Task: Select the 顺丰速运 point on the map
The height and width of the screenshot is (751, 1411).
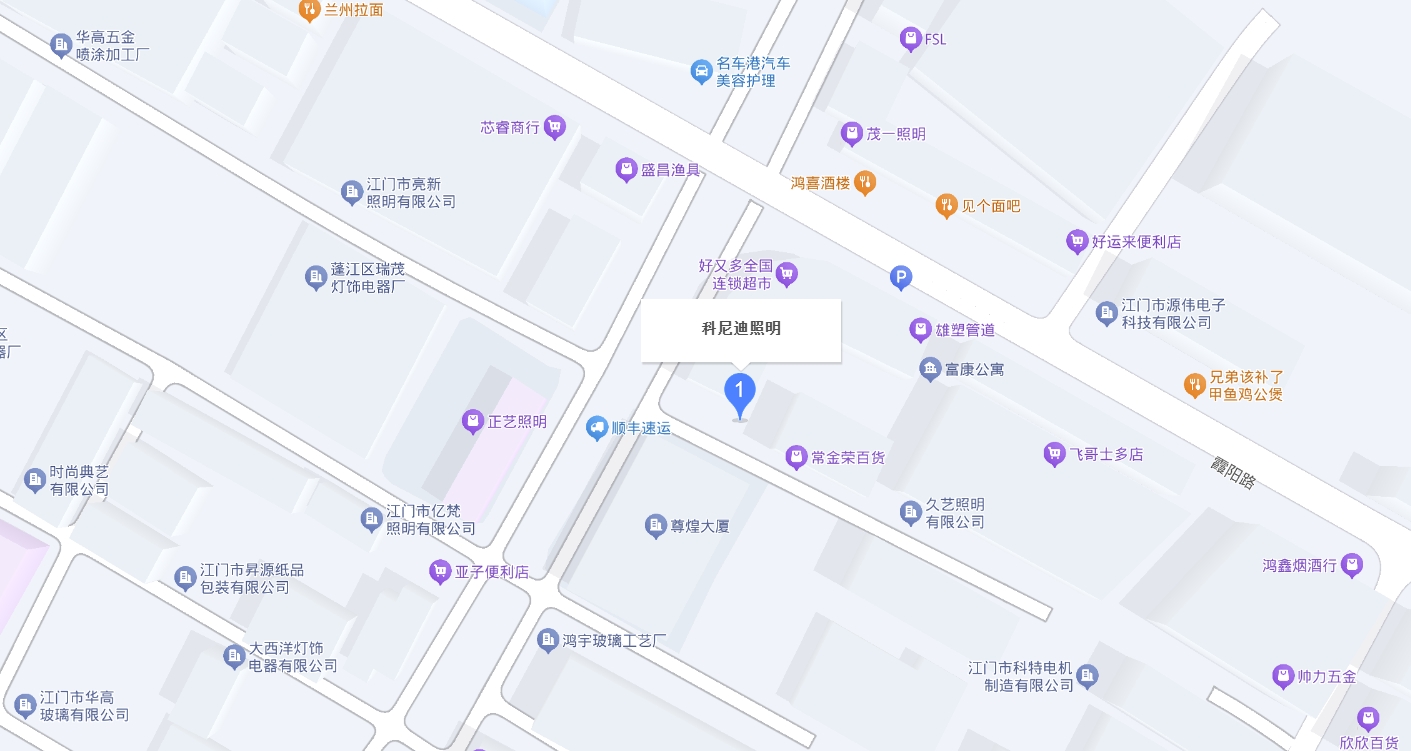Action: [597, 428]
